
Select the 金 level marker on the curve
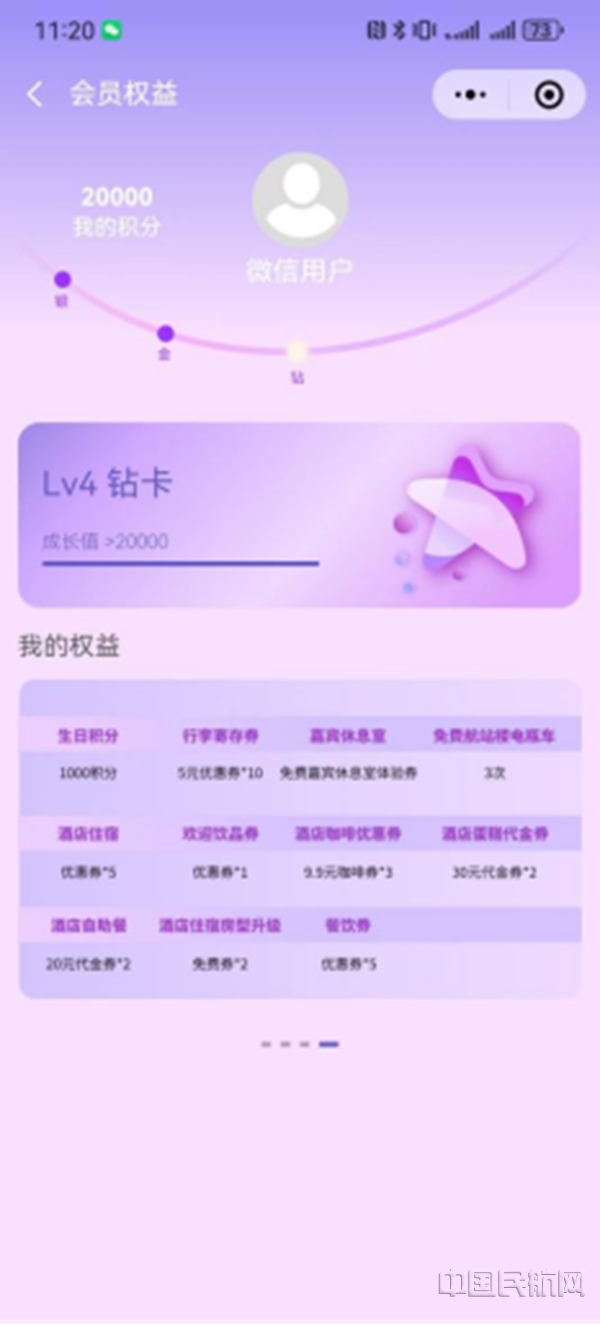pyautogui.click(x=165, y=334)
